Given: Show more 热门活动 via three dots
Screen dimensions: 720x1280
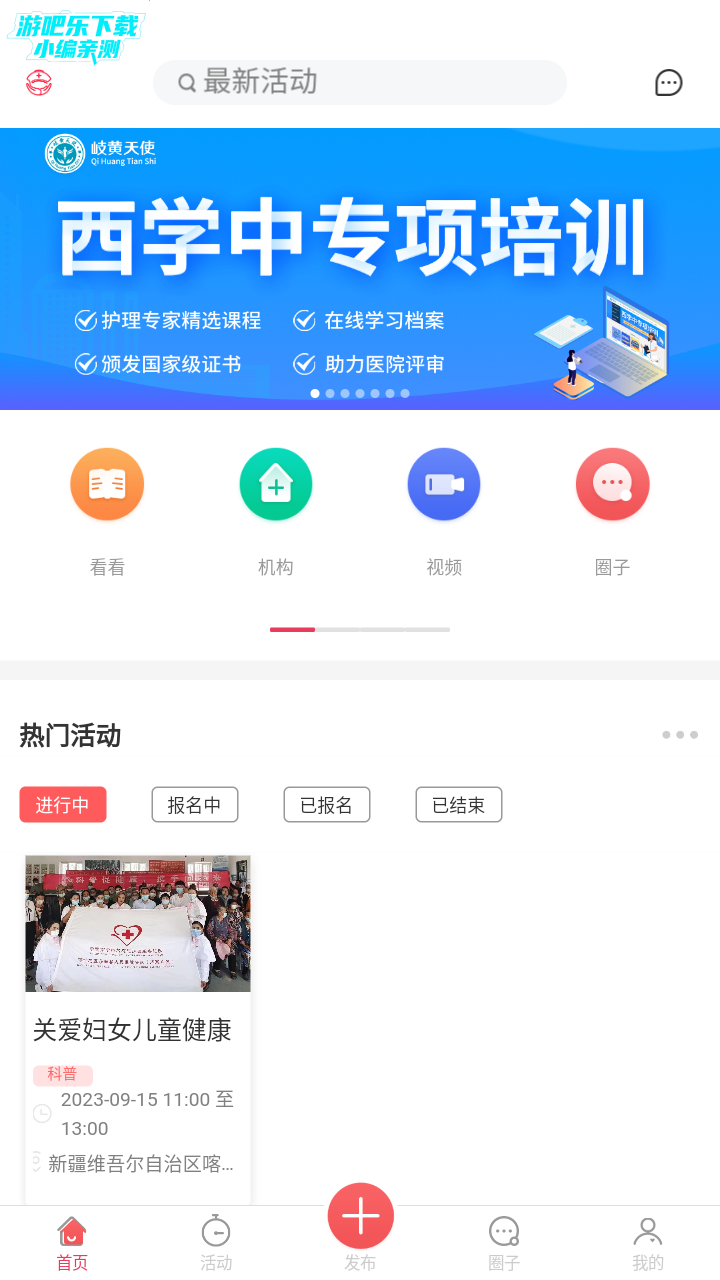Looking at the screenshot, I should [x=679, y=735].
